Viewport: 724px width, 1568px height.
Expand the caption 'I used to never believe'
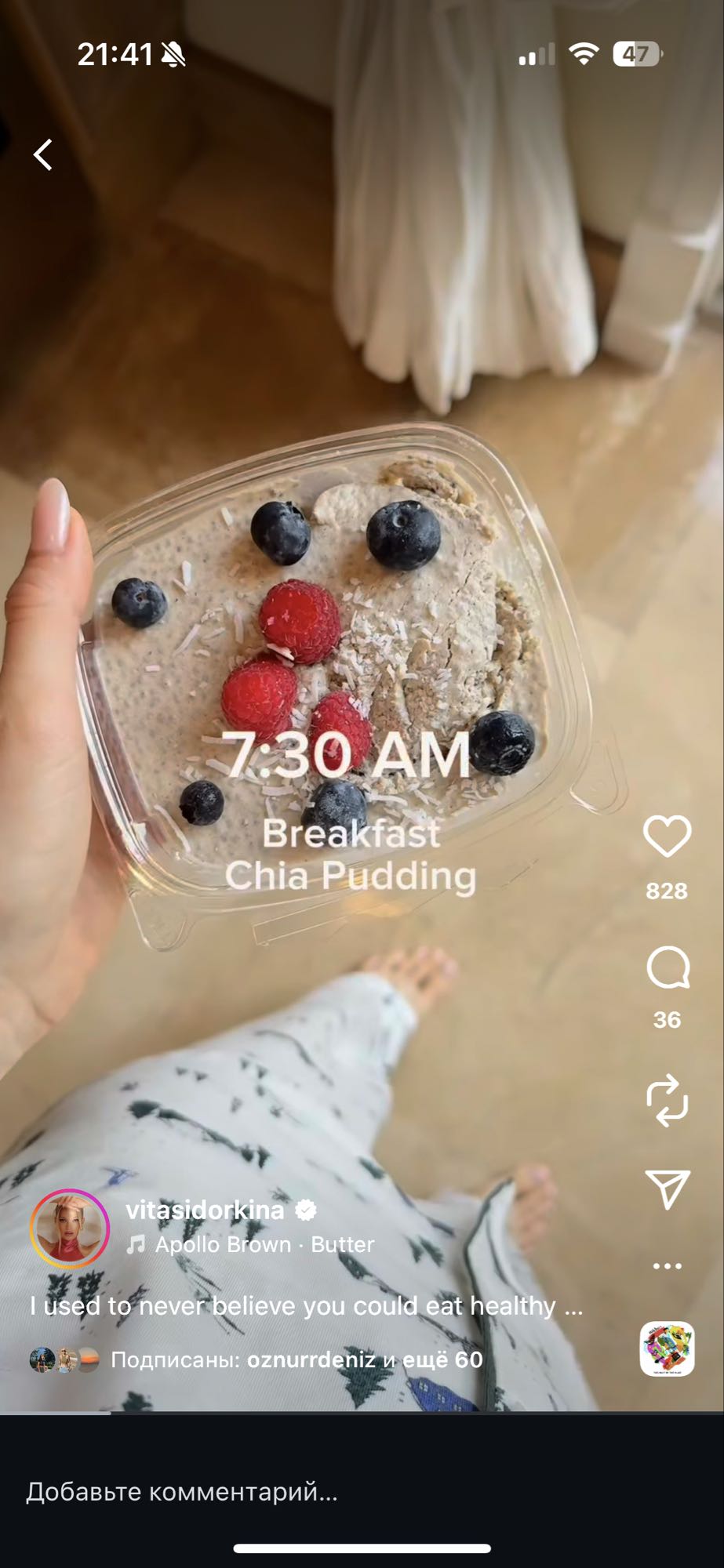tap(306, 1306)
